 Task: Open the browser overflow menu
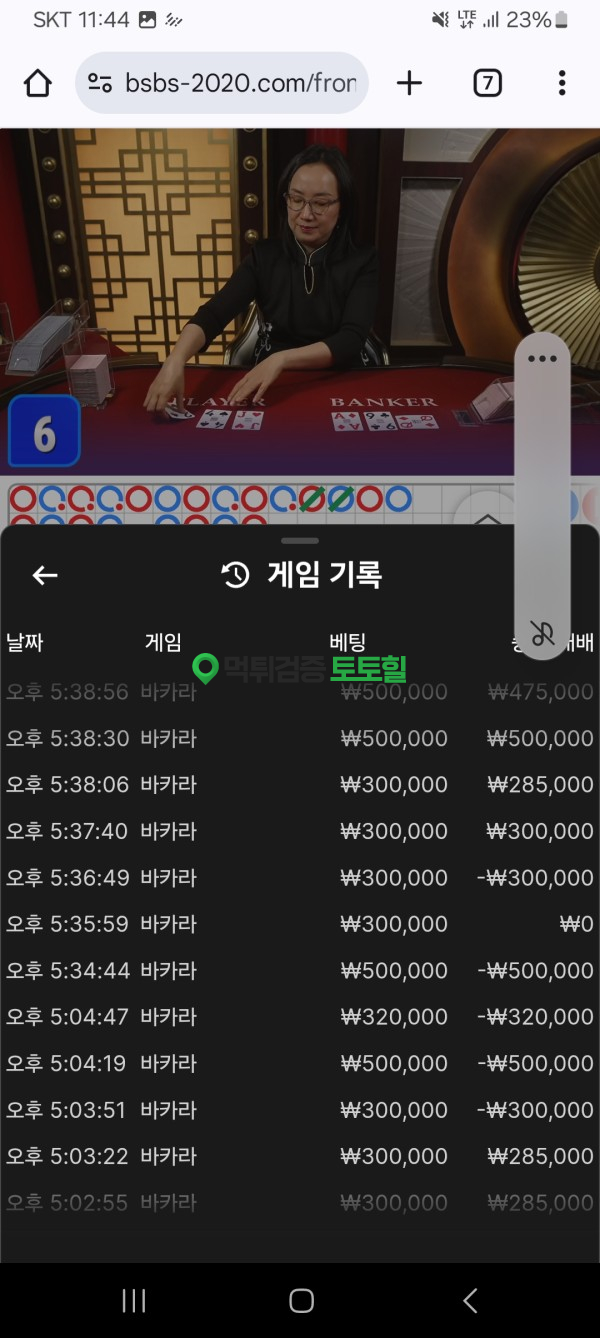coord(562,83)
